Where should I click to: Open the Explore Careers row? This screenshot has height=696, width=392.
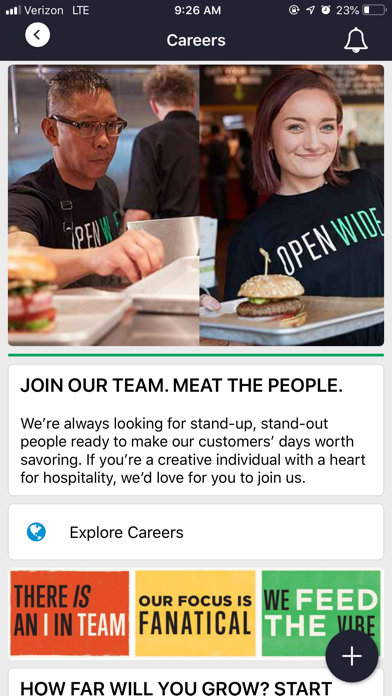click(x=196, y=532)
